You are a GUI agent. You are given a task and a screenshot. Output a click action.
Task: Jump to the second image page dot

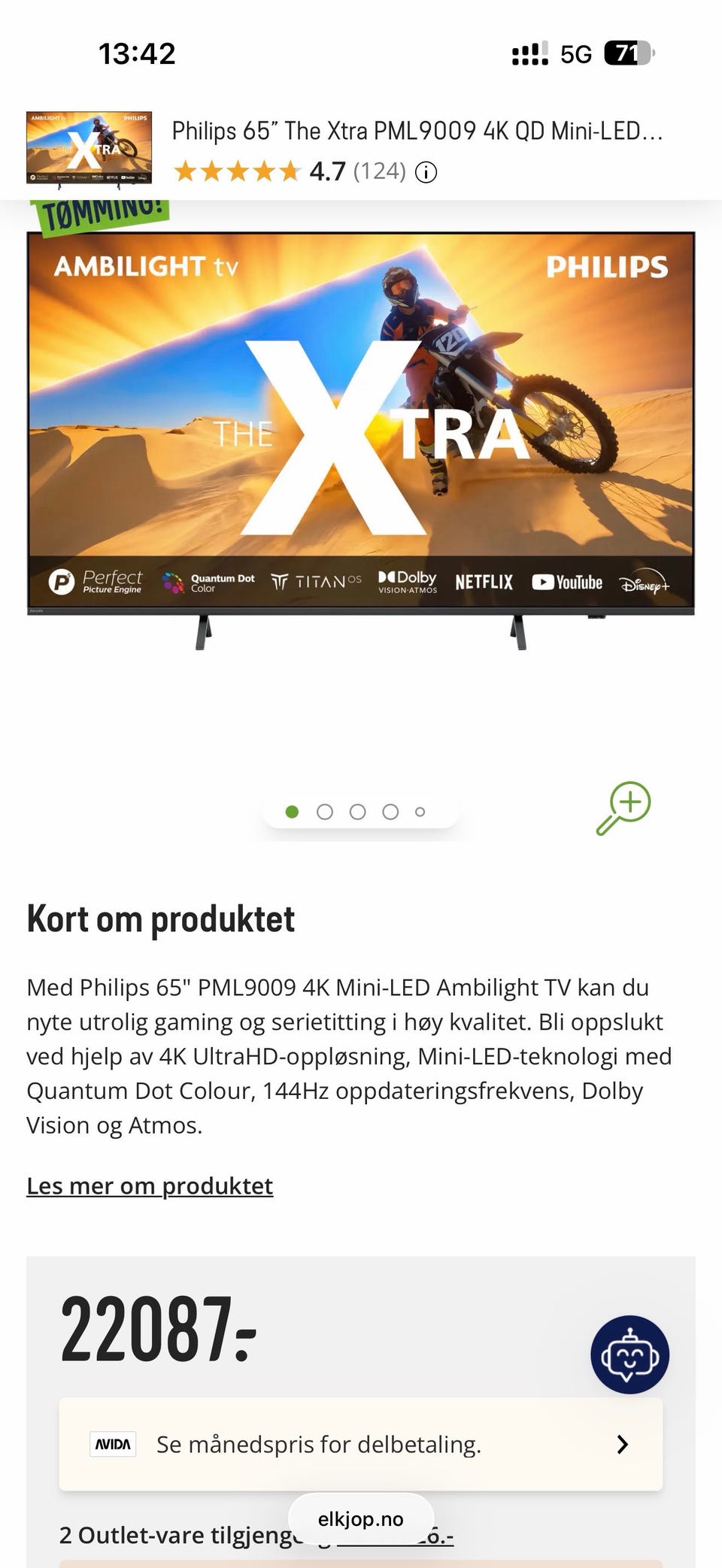point(325,812)
